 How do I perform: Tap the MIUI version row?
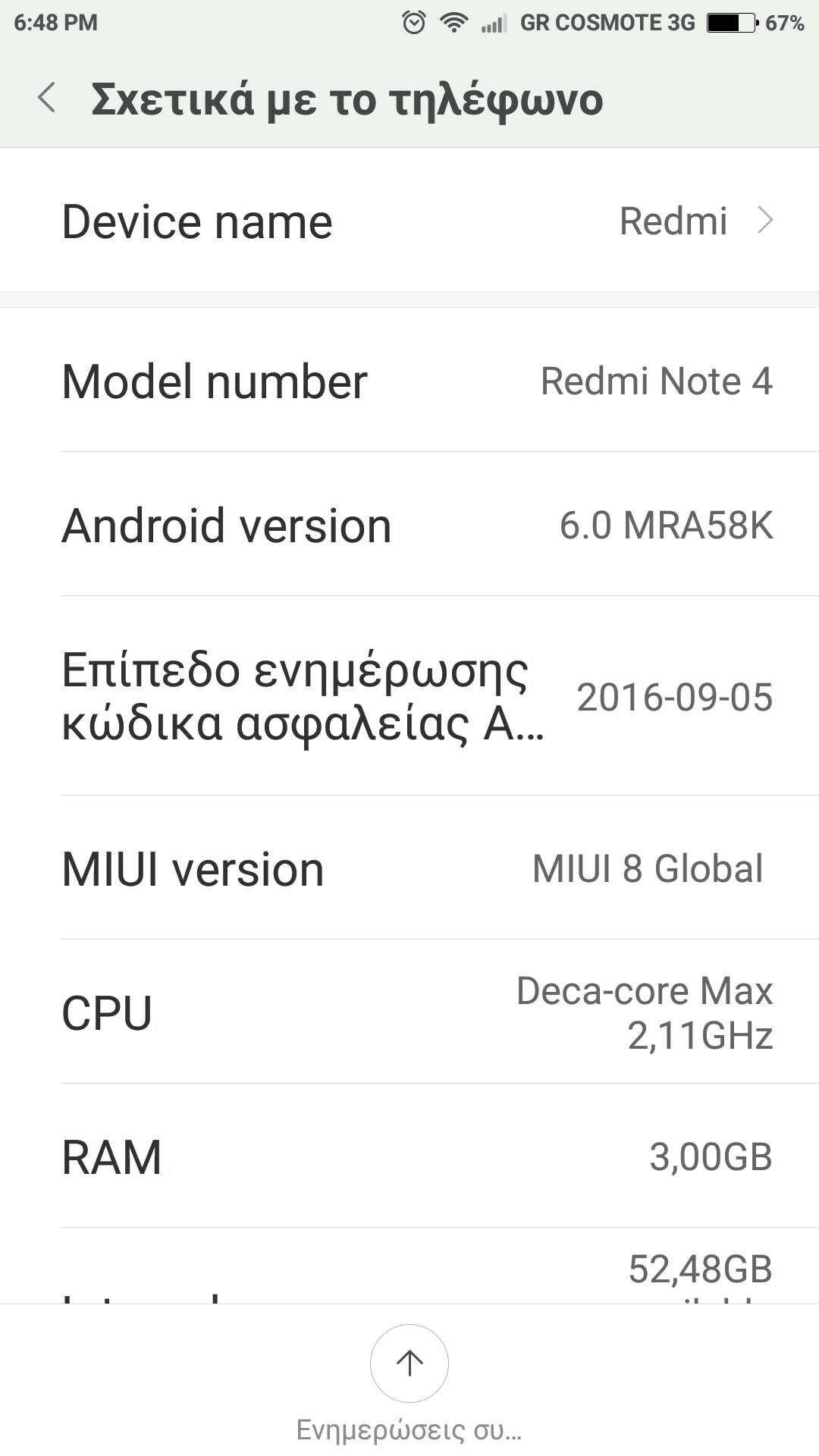(409, 868)
